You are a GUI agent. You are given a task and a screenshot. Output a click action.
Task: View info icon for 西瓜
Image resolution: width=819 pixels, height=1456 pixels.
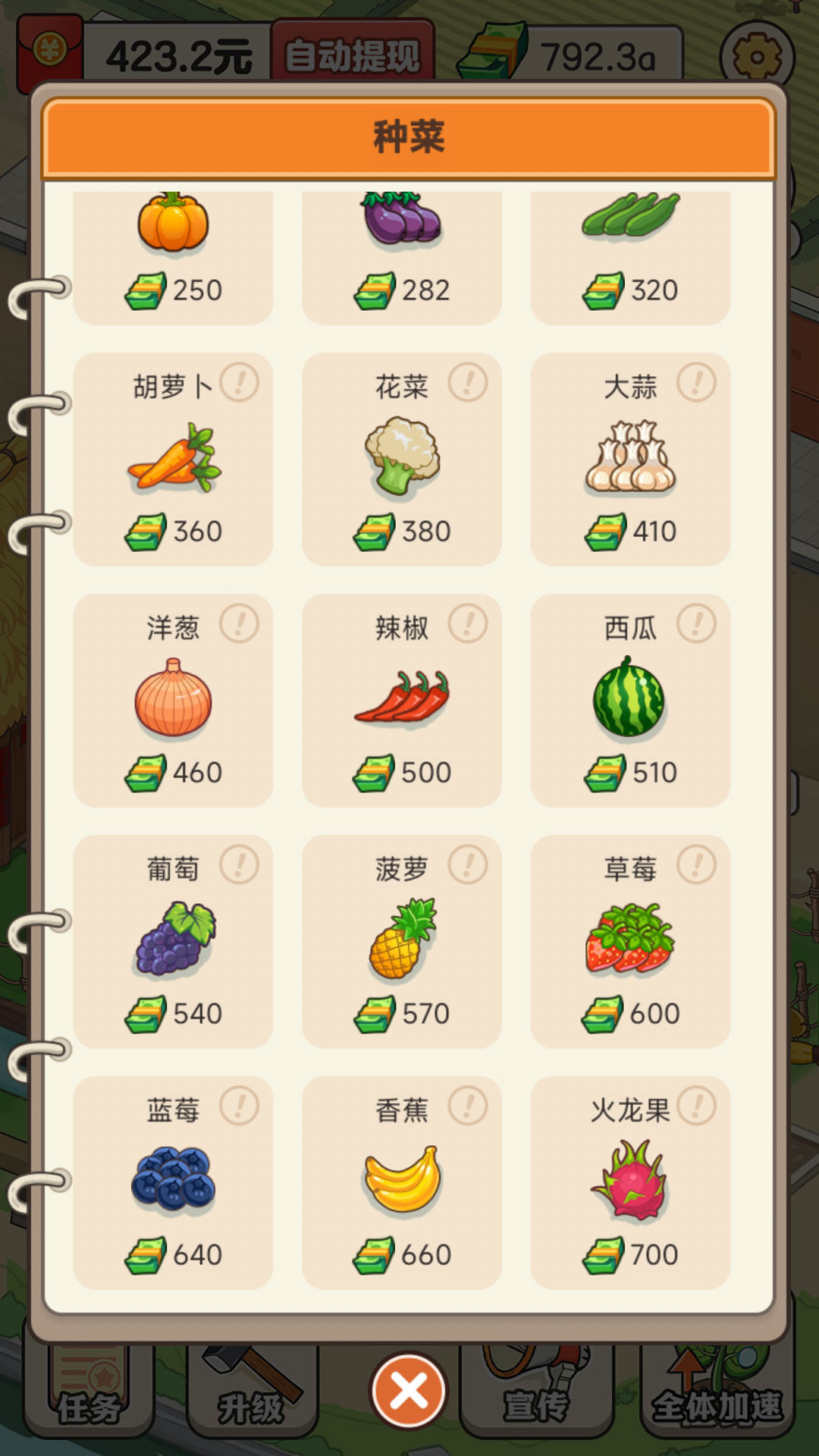click(x=696, y=624)
